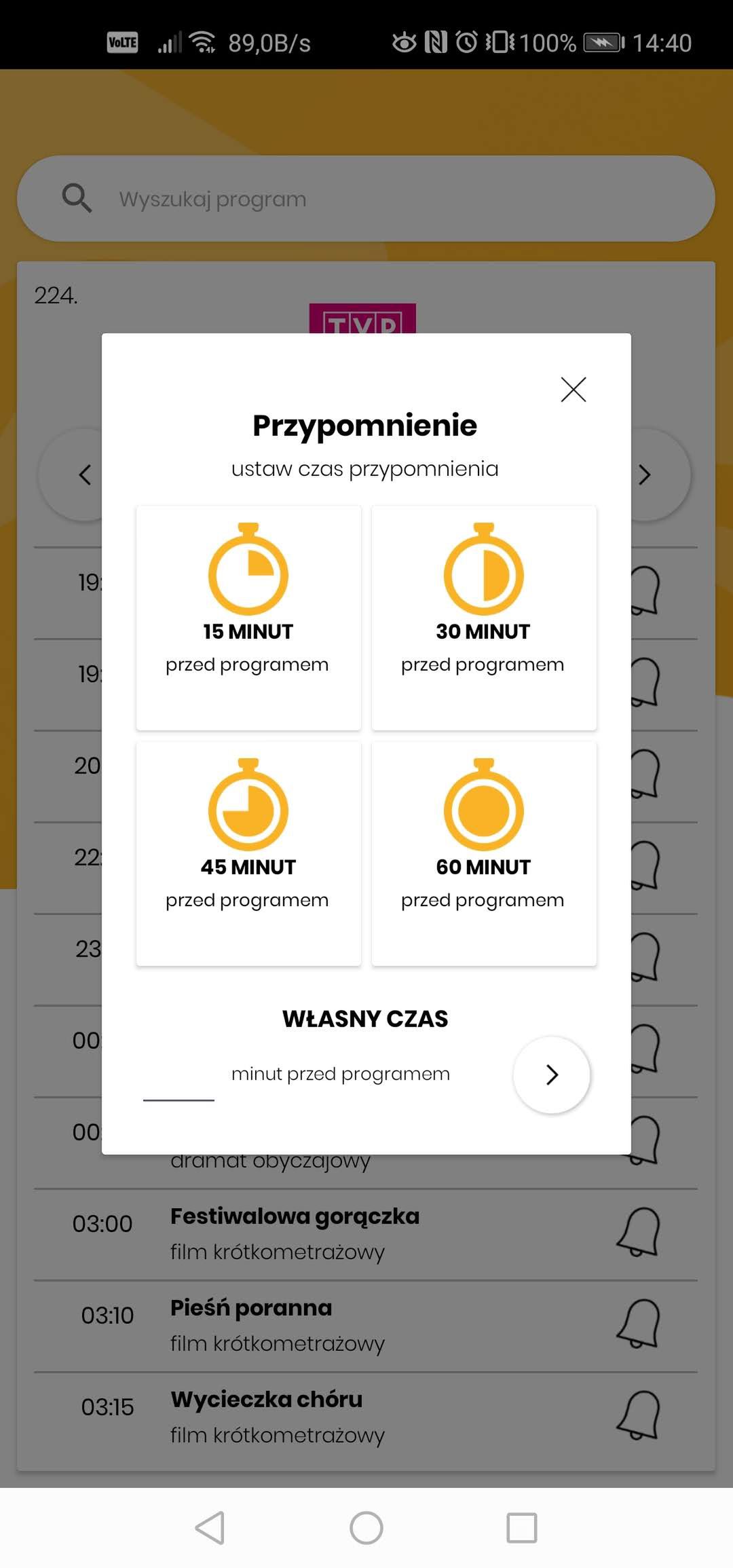Go to the home screen

tap(366, 1528)
